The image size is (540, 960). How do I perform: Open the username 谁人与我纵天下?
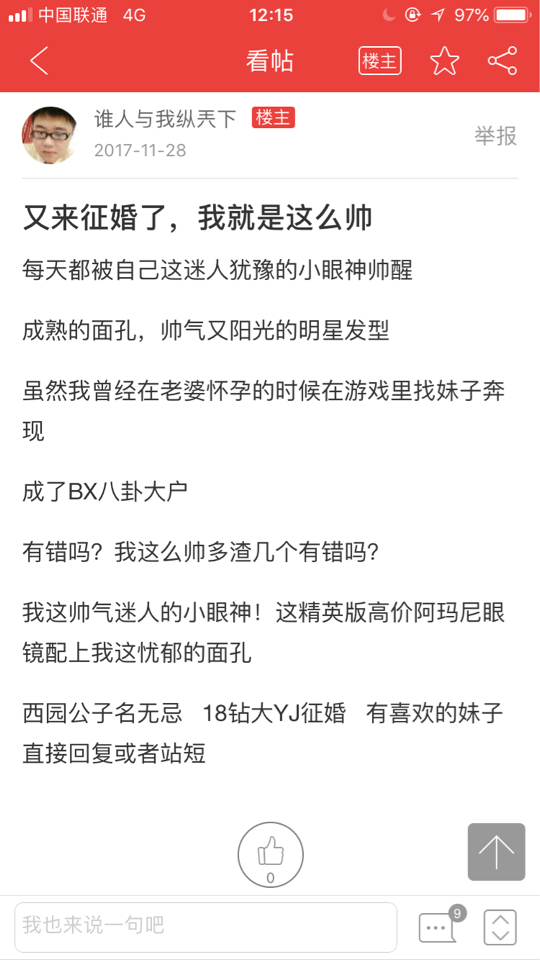coord(165,119)
